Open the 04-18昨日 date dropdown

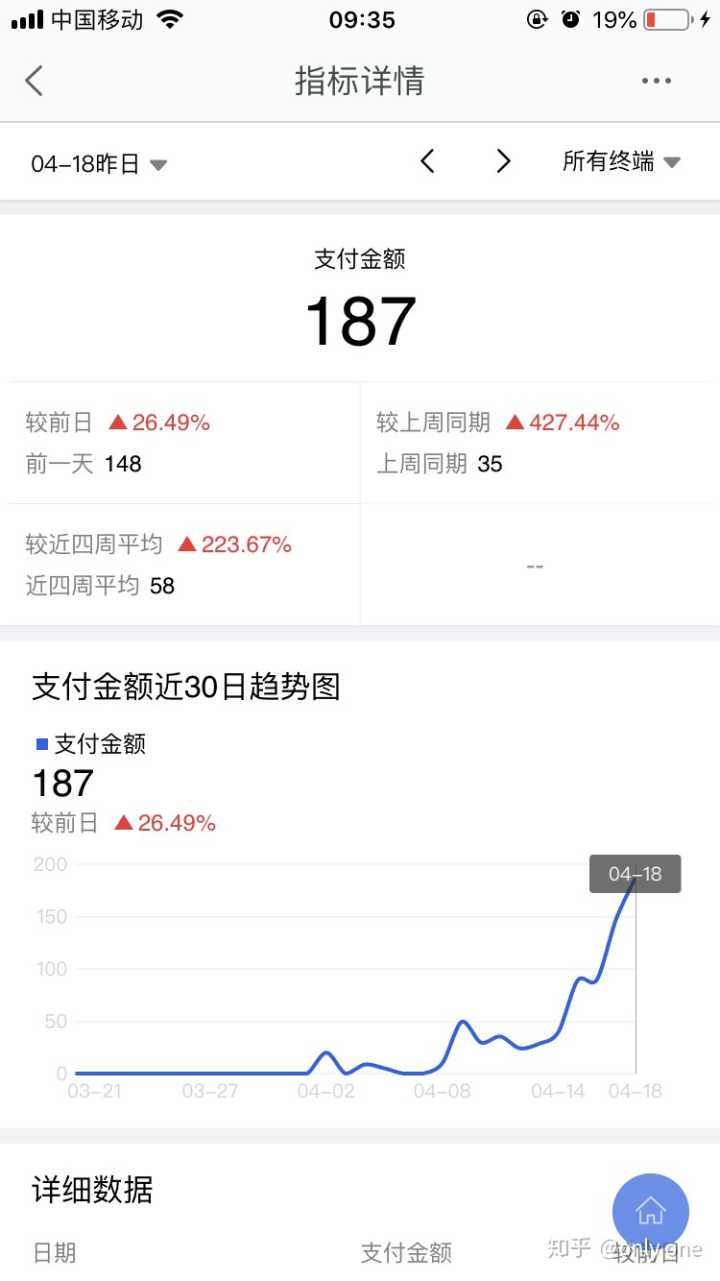(x=98, y=164)
